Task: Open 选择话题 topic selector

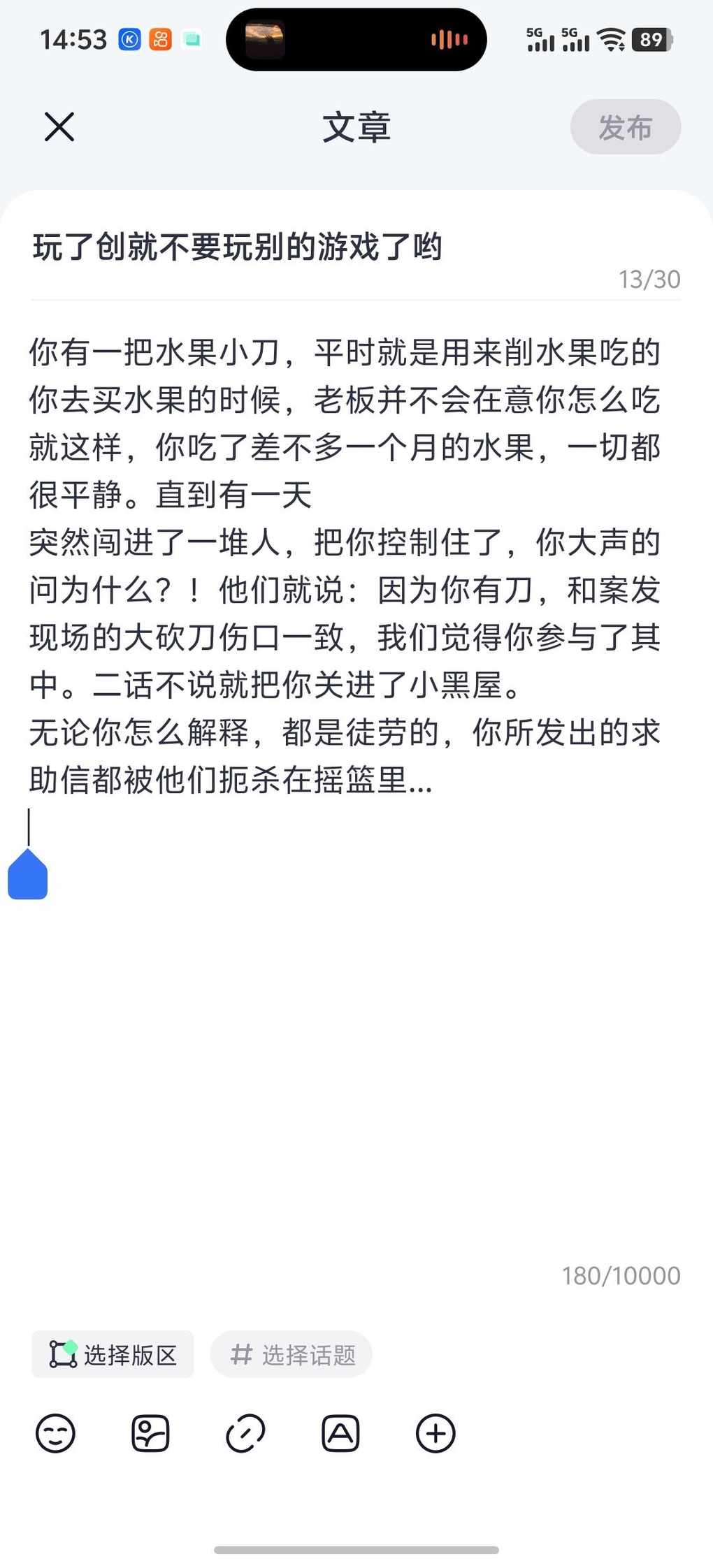Action: click(x=291, y=1355)
